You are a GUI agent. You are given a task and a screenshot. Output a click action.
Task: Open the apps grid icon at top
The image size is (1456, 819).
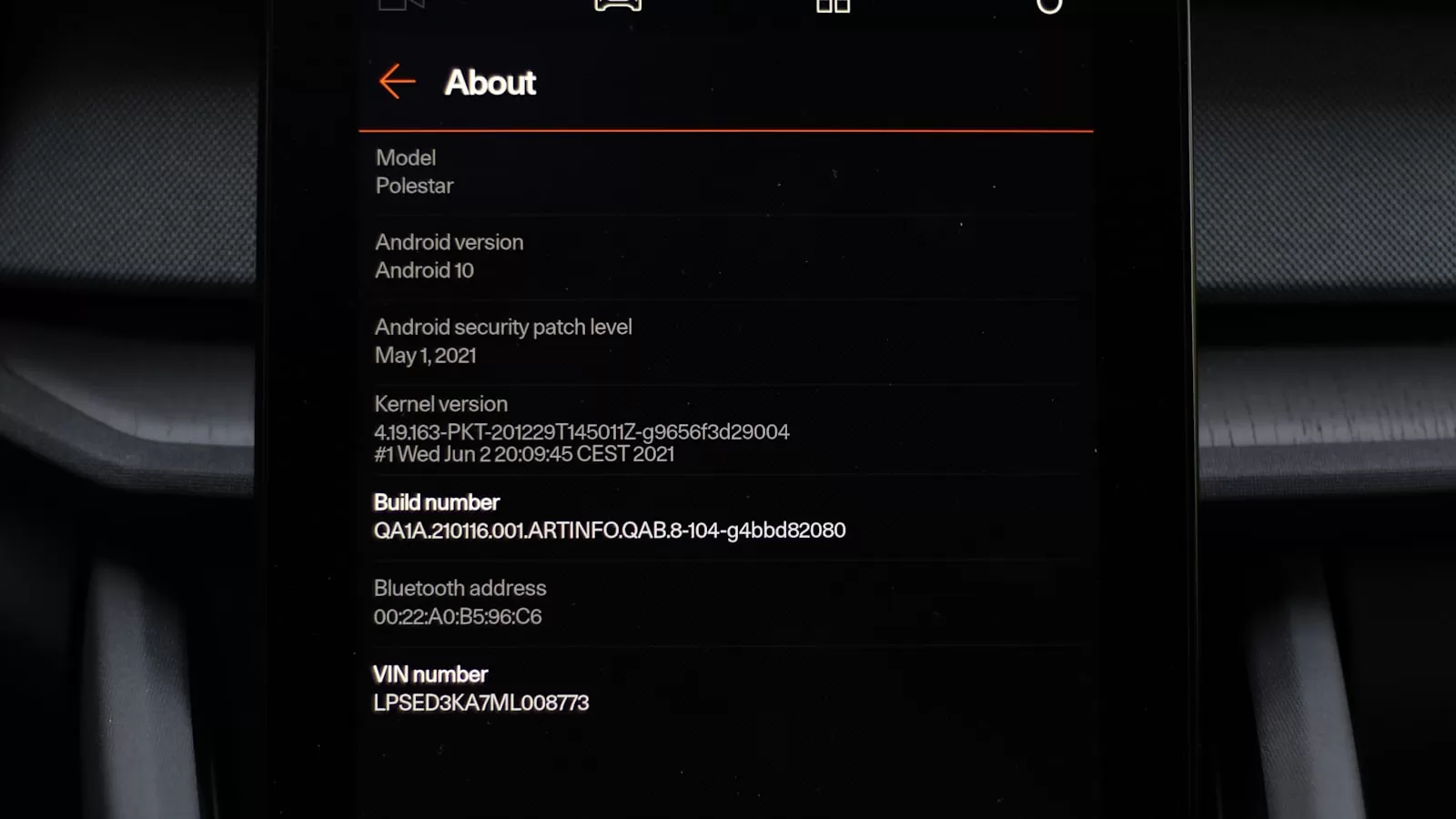click(x=833, y=5)
